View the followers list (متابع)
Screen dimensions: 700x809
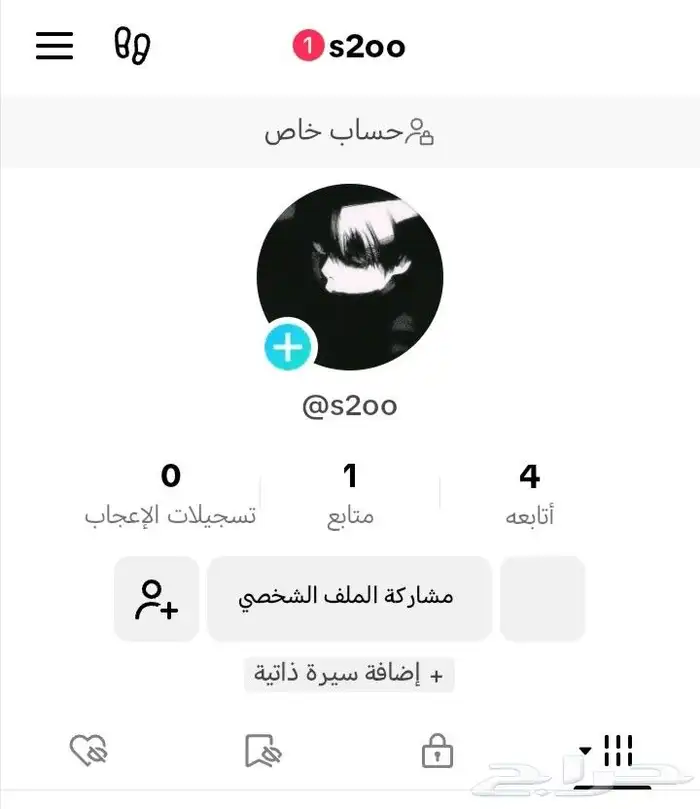[350, 494]
